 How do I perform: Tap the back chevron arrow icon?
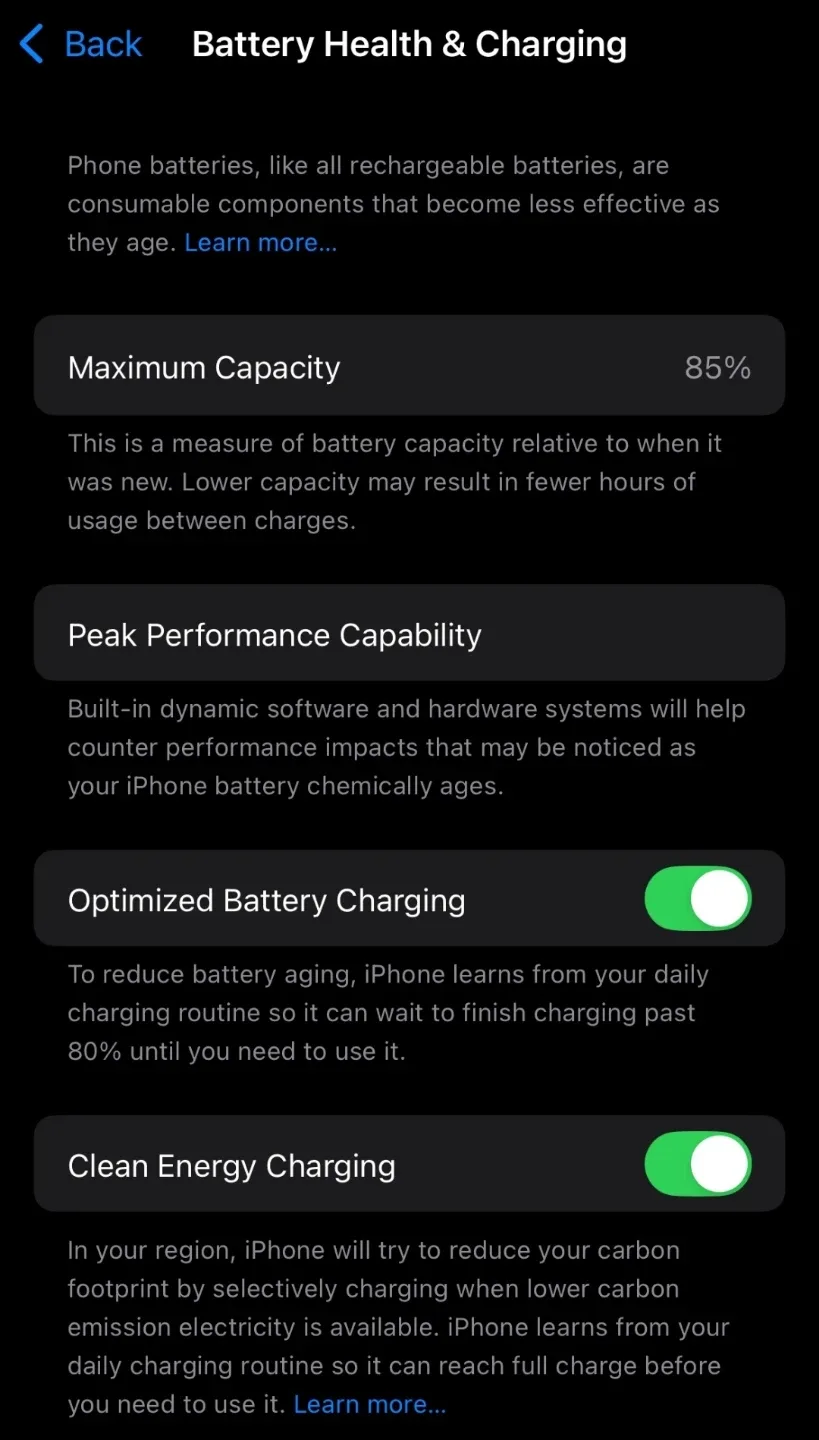31,44
